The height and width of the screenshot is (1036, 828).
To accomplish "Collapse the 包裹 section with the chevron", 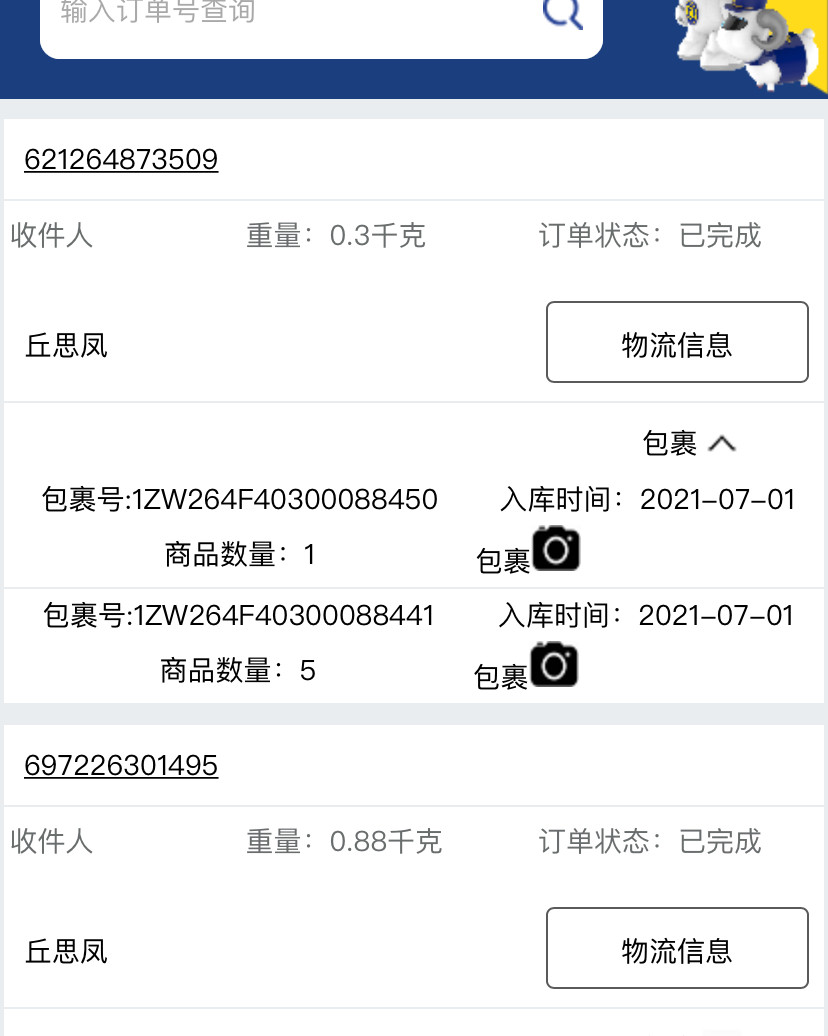I will coord(722,444).
